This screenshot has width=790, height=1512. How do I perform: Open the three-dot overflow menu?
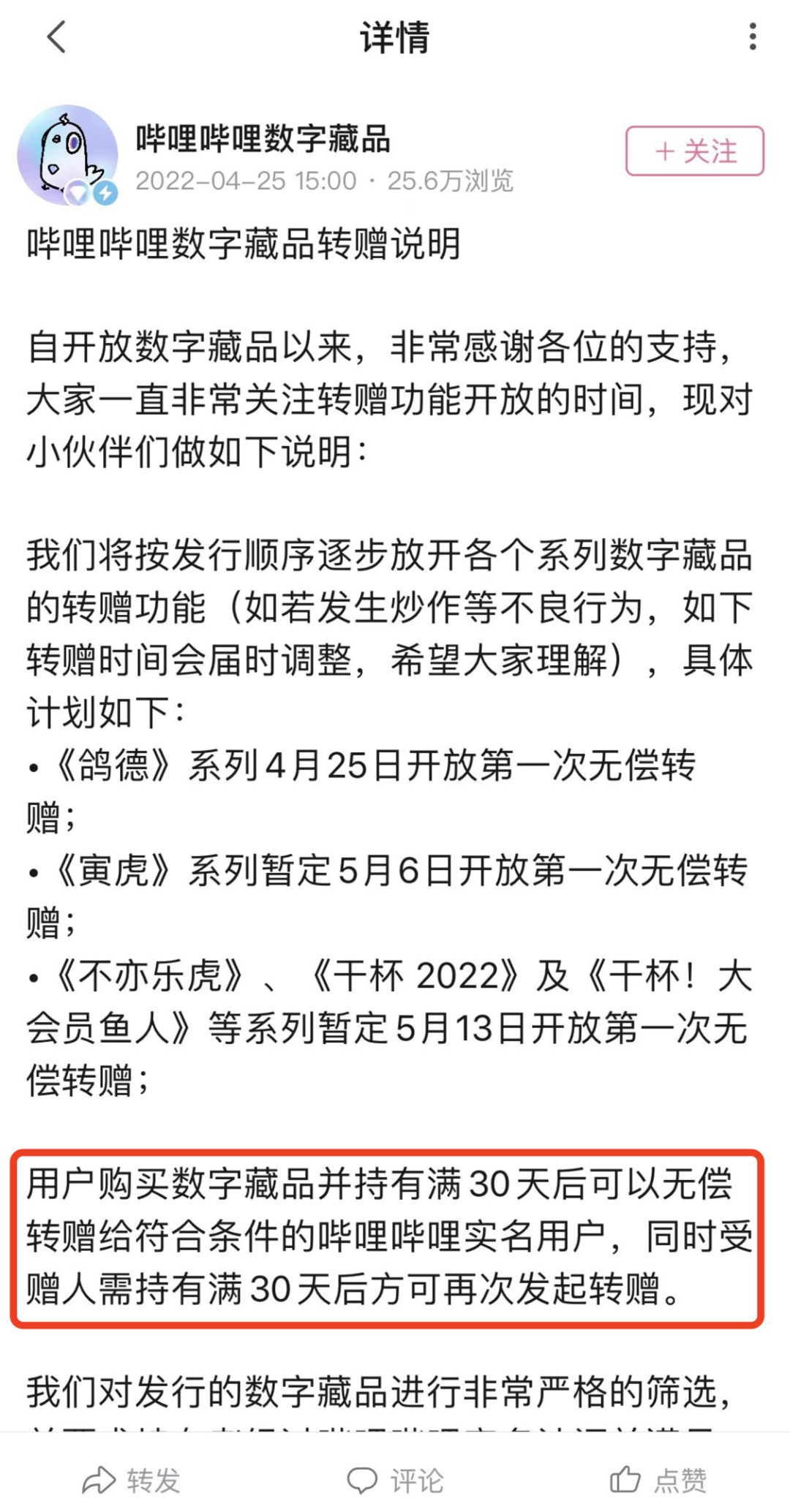[752, 37]
